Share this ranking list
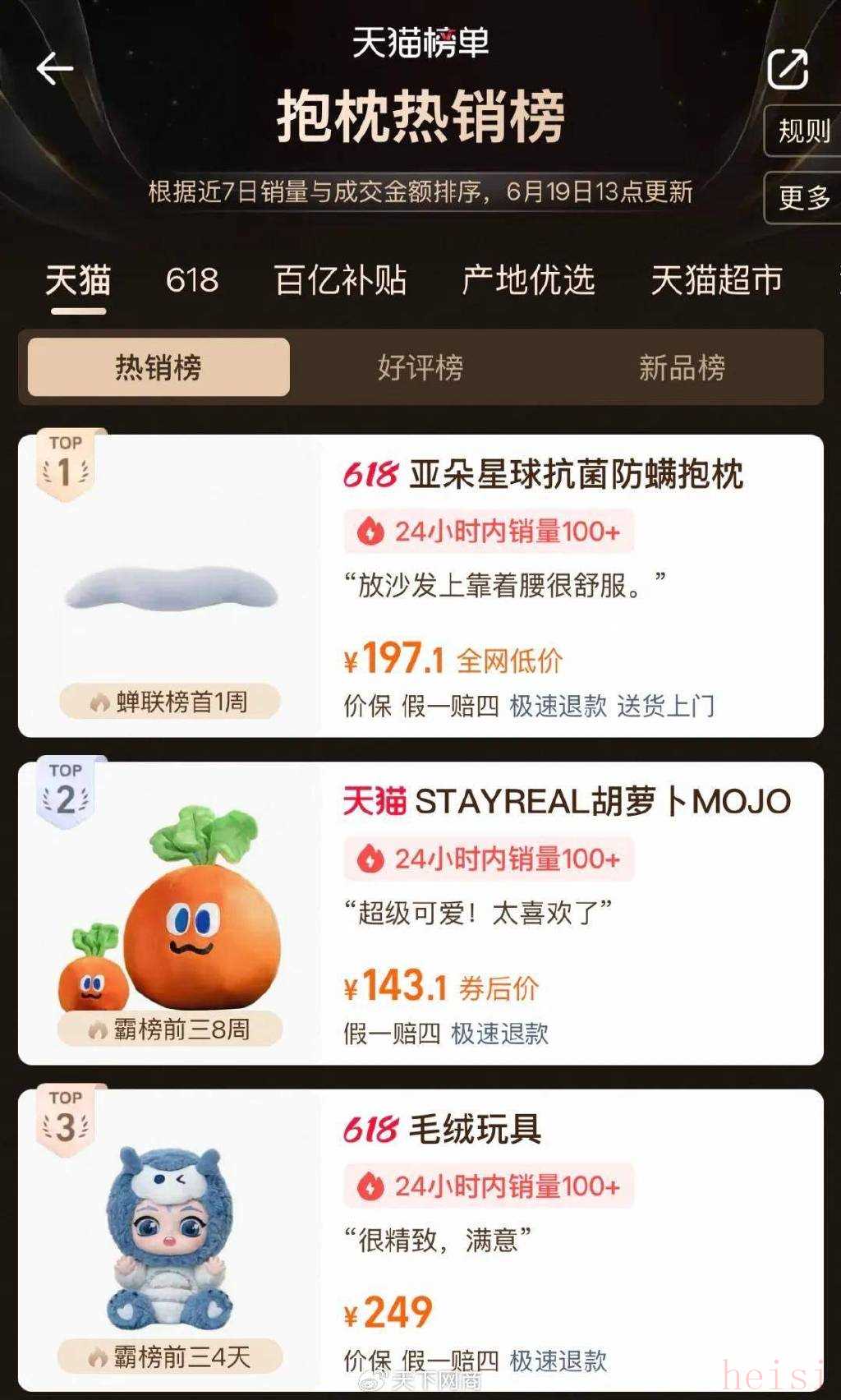The height and width of the screenshot is (1400, 841). [787, 69]
